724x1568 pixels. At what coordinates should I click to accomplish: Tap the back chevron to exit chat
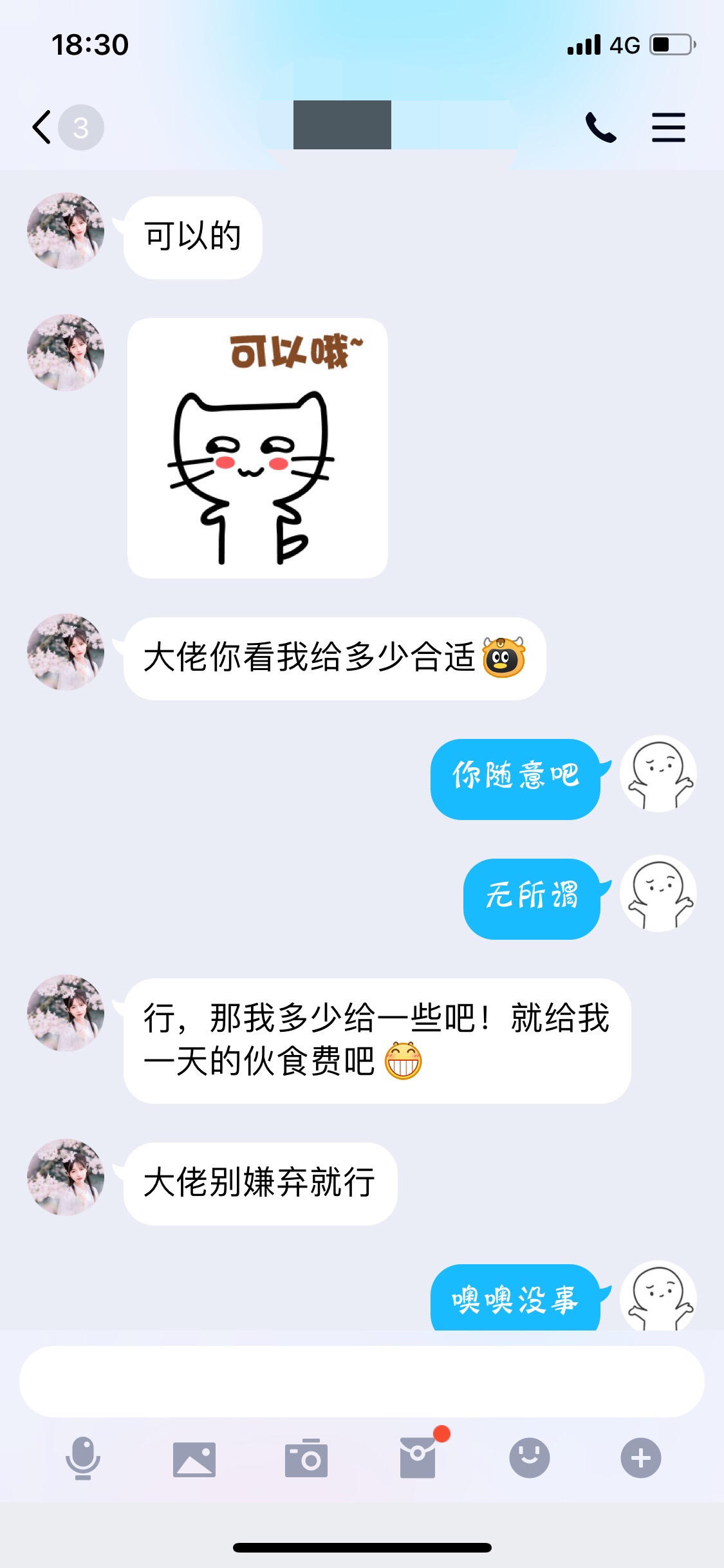click(41, 126)
